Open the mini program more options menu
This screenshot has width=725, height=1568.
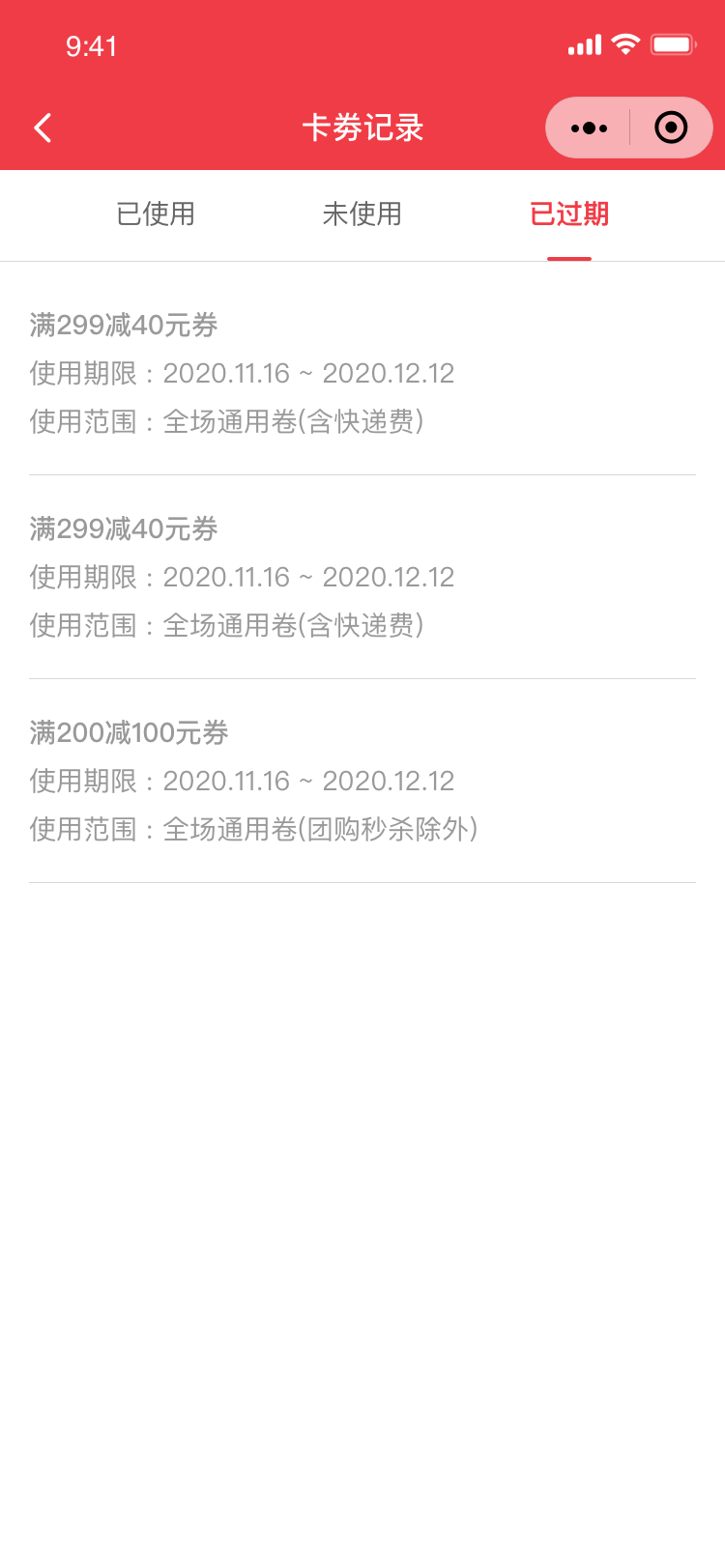click(x=589, y=128)
